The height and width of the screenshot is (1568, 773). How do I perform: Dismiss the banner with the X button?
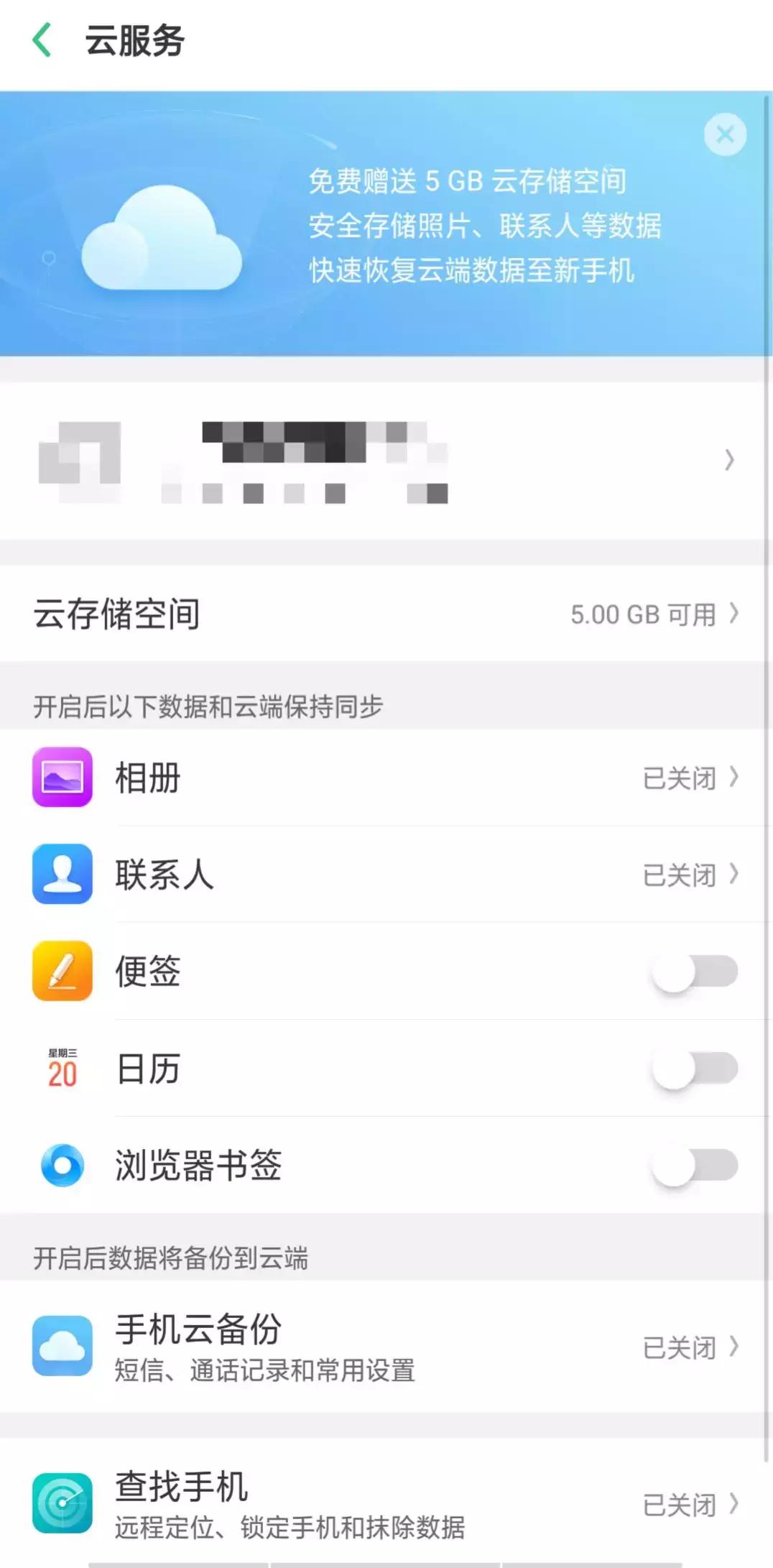click(x=725, y=134)
